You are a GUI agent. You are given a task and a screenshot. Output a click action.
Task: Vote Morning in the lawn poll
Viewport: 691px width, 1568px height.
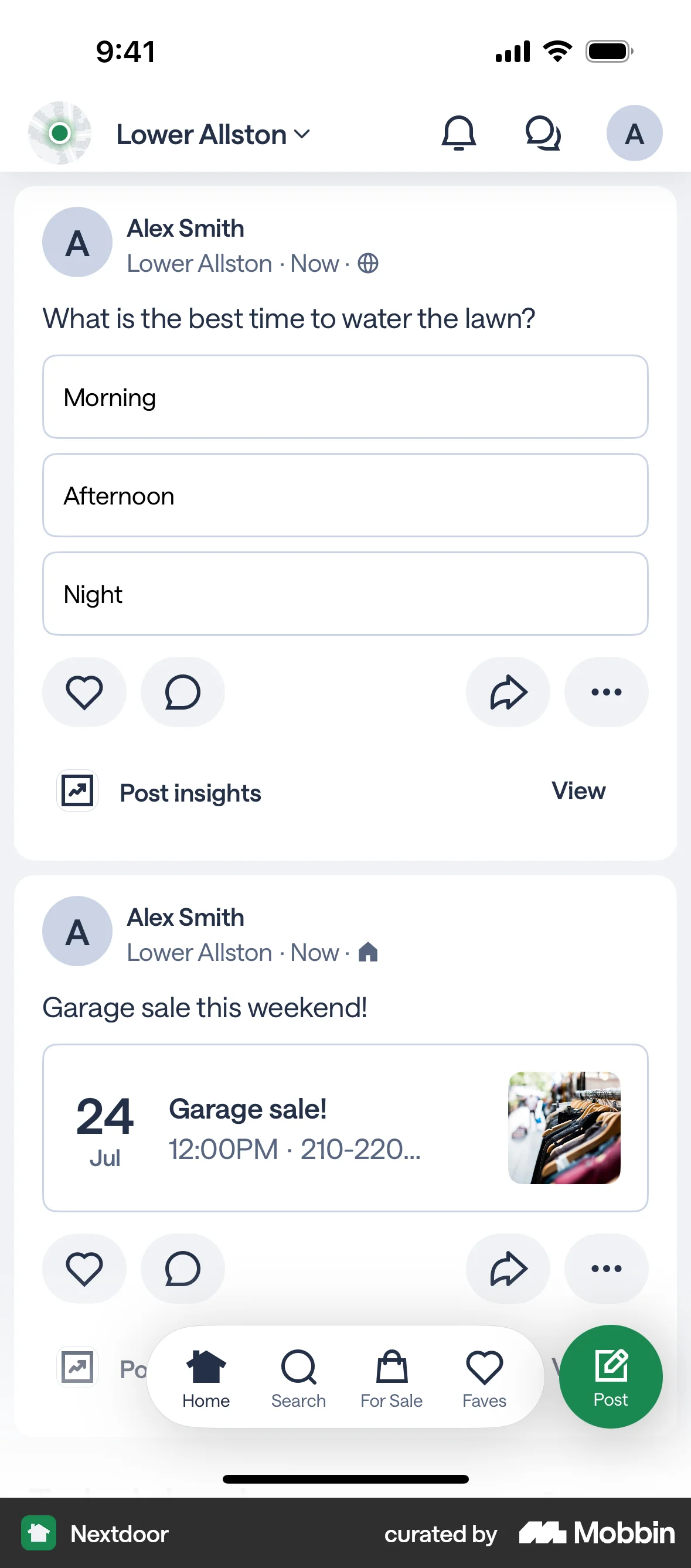345,397
